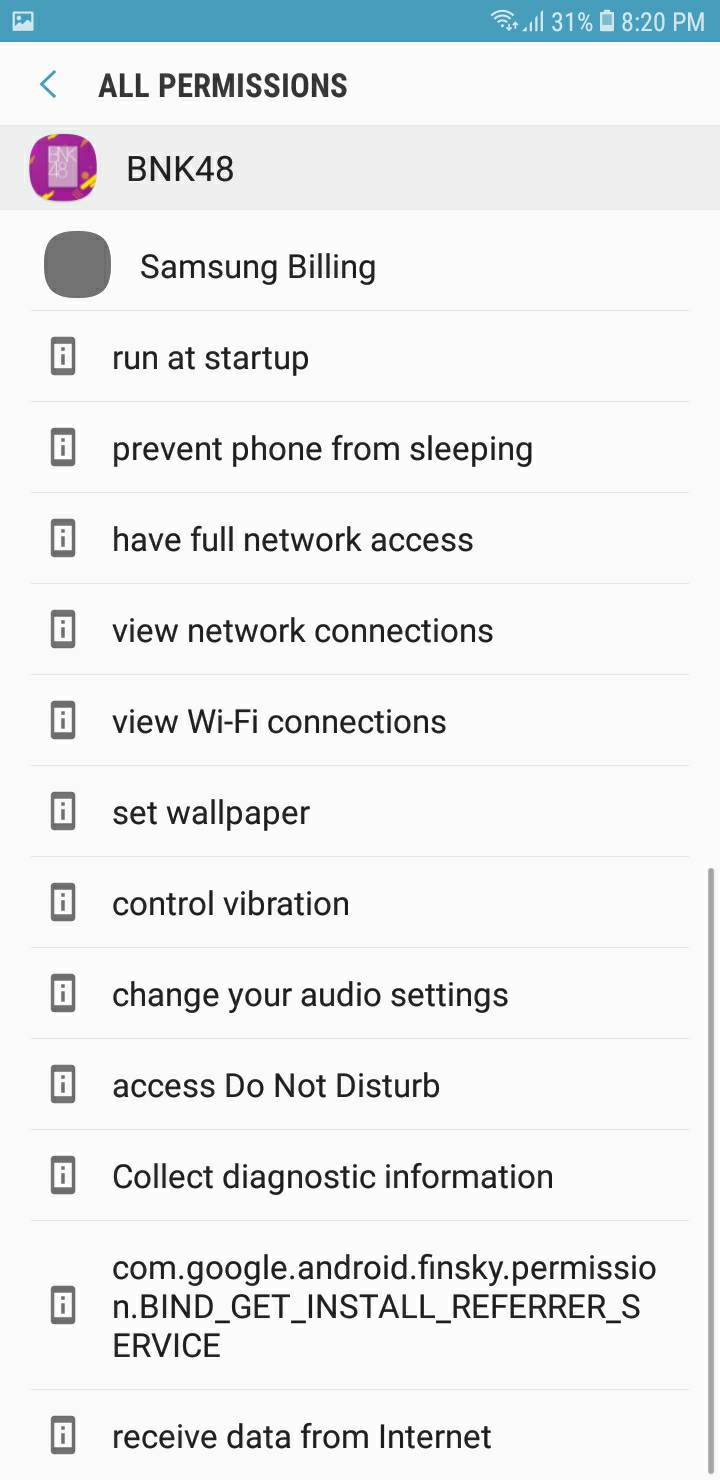View access Do Not Disturb details

360,1085
